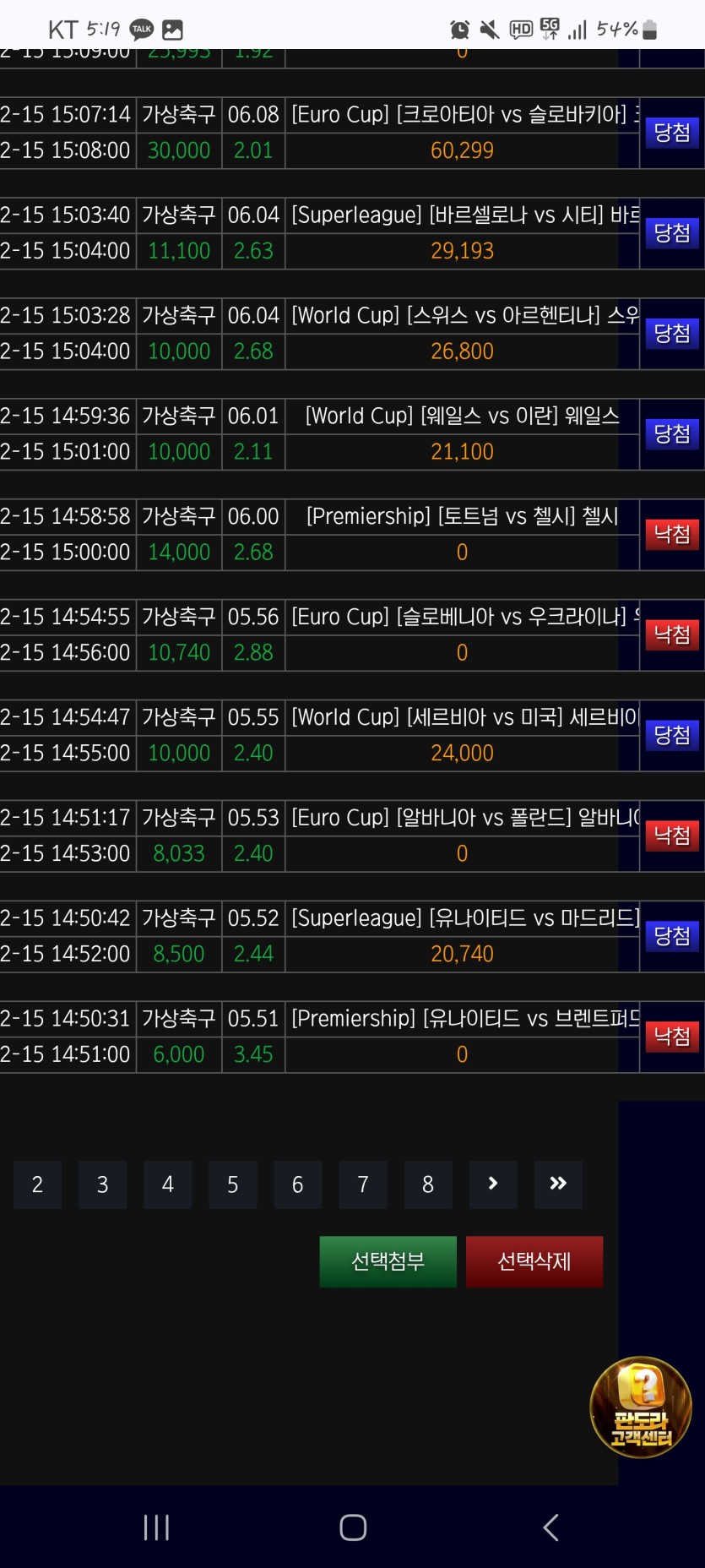Go to page 2 of betting history
The height and width of the screenshot is (1568, 705).
37,1184
